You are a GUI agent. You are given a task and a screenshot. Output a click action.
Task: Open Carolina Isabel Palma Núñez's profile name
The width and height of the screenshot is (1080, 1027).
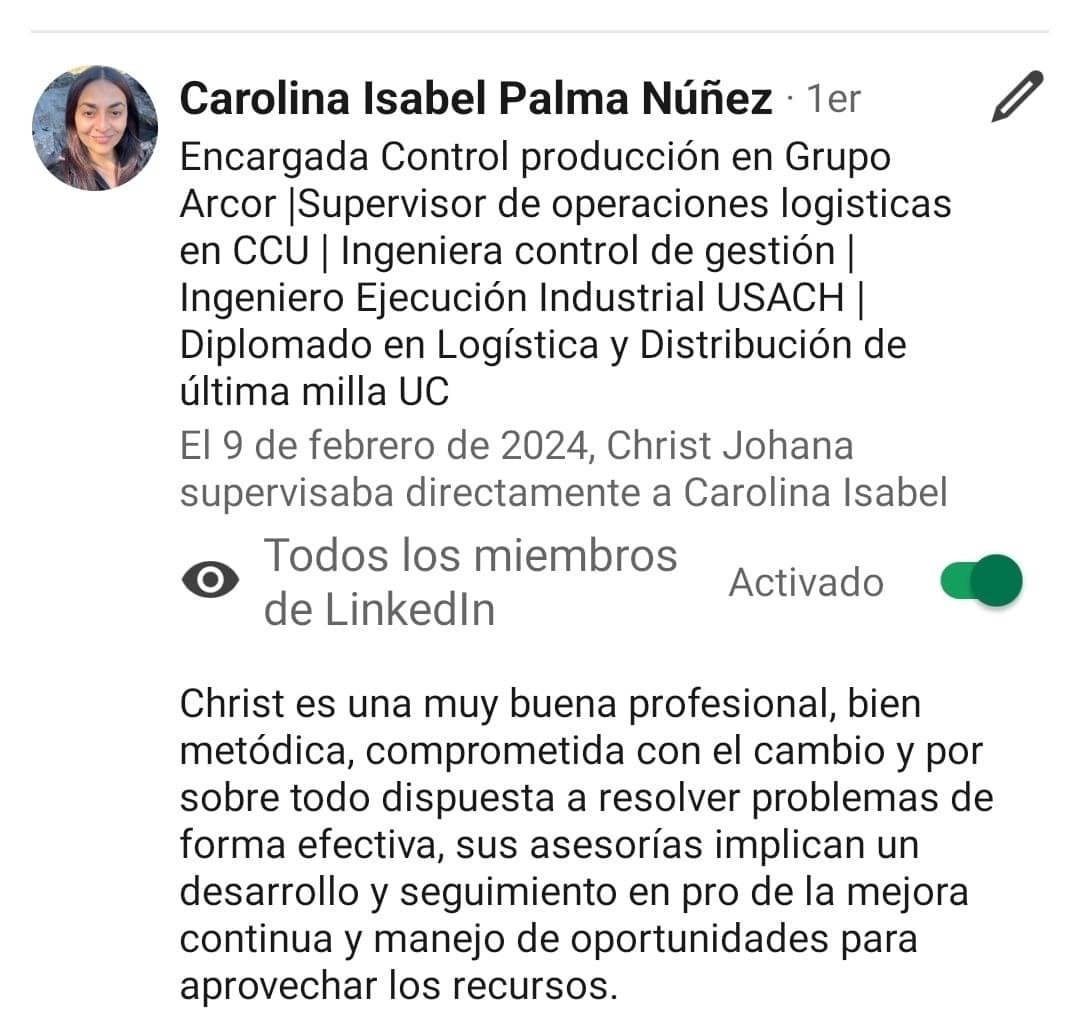pos(476,99)
